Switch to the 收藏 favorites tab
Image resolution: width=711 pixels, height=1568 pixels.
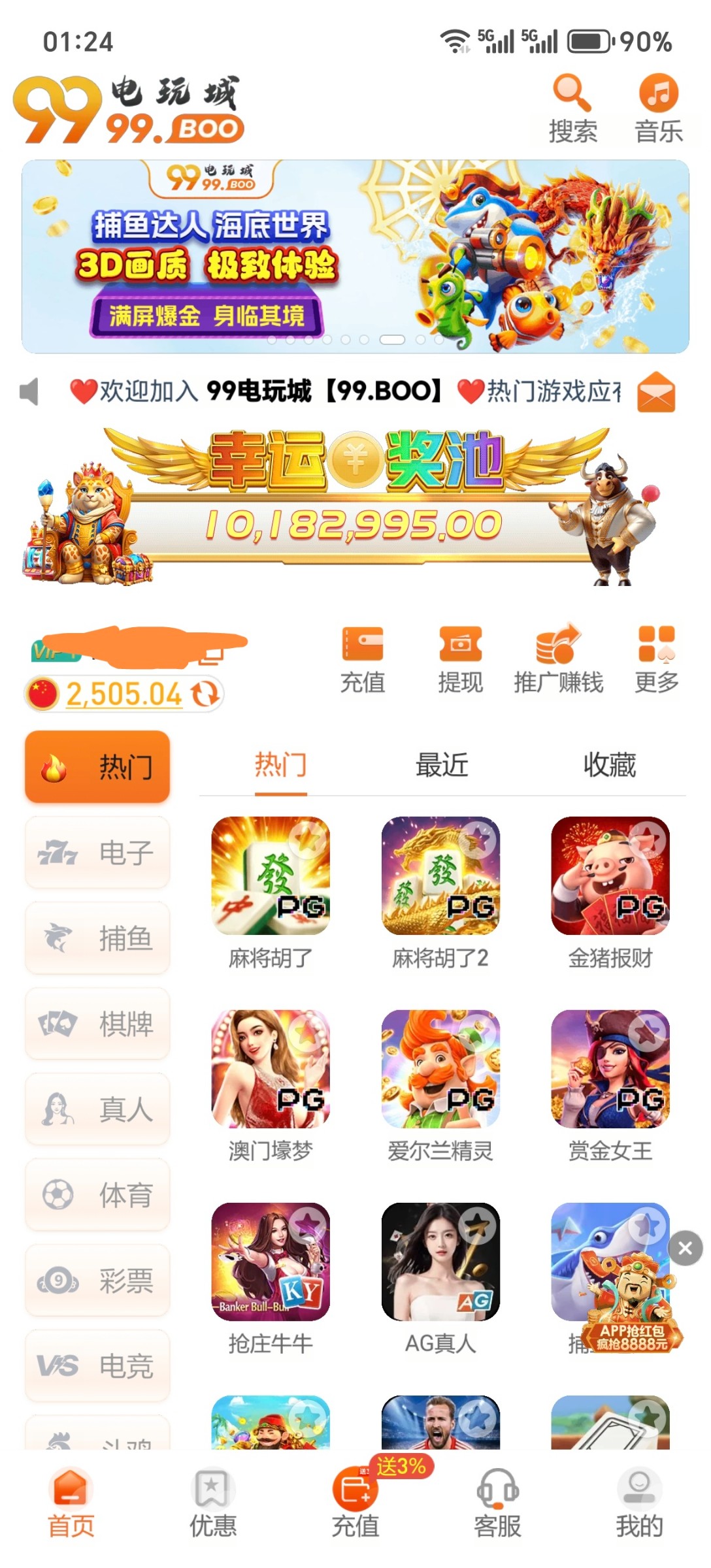click(612, 764)
